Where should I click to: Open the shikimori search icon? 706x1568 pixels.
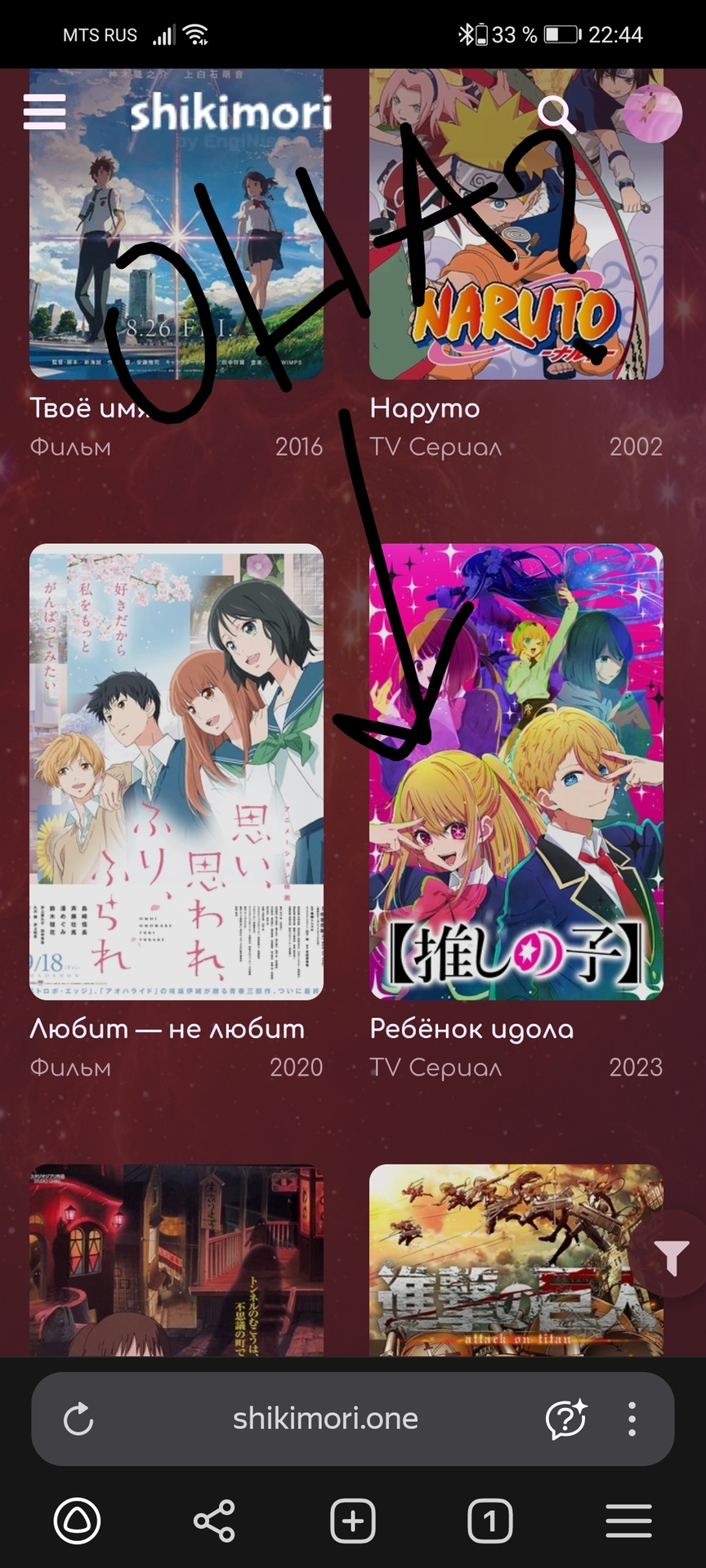pos(556,114)
